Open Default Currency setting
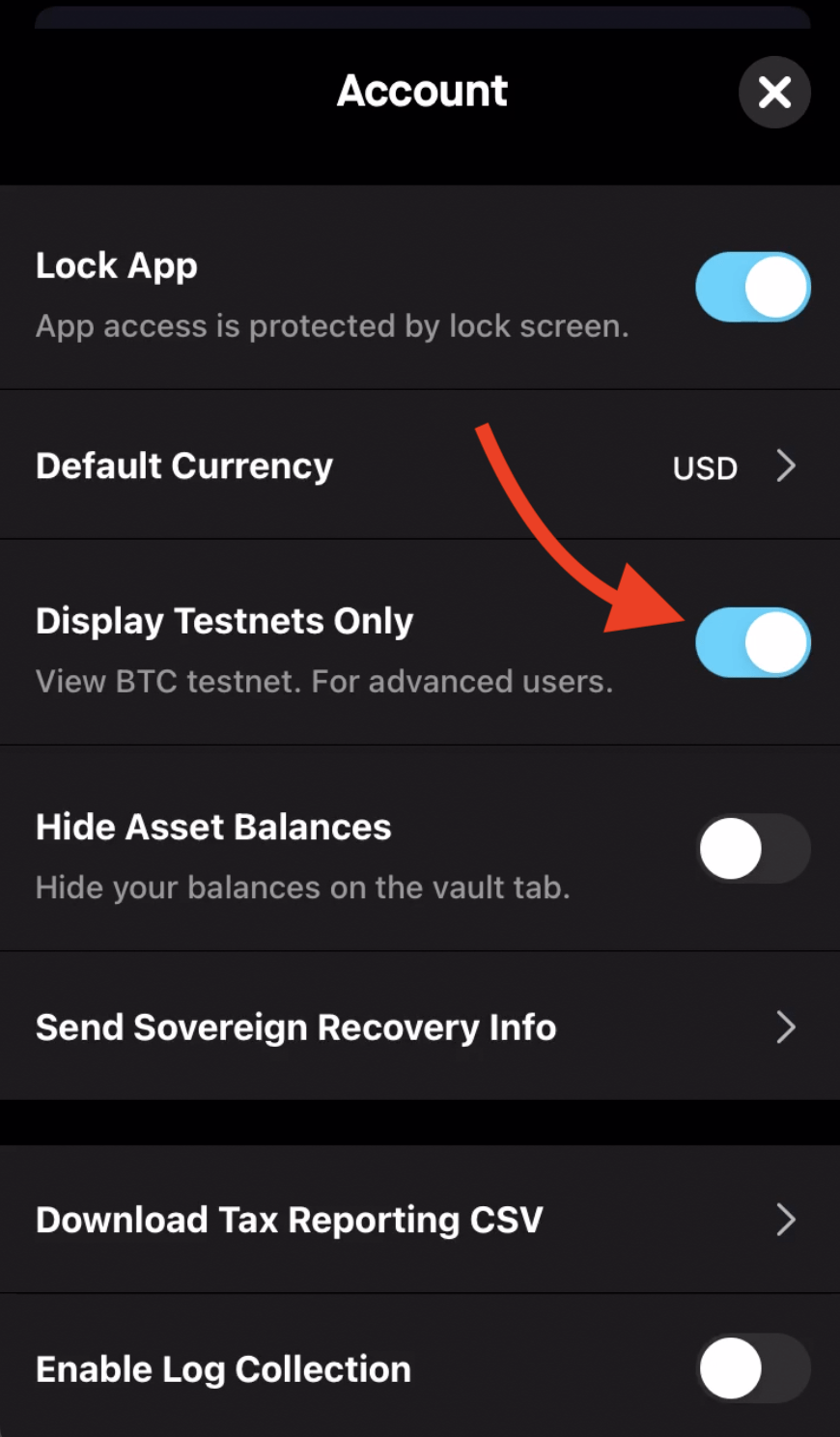The height and width of the screenshot is (1437, 840). coord(420,465)
